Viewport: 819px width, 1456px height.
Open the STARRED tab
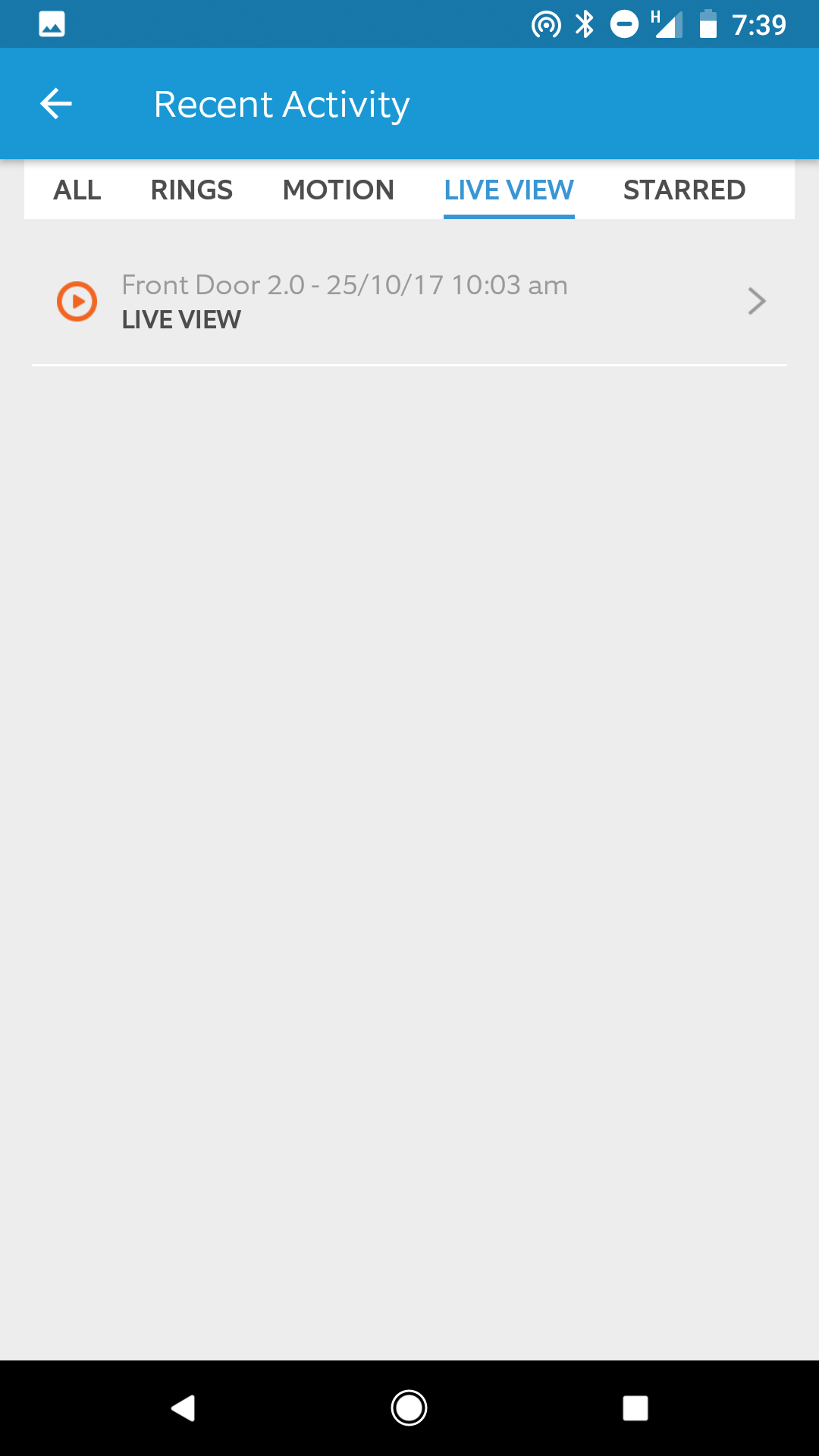pos(684,190)
